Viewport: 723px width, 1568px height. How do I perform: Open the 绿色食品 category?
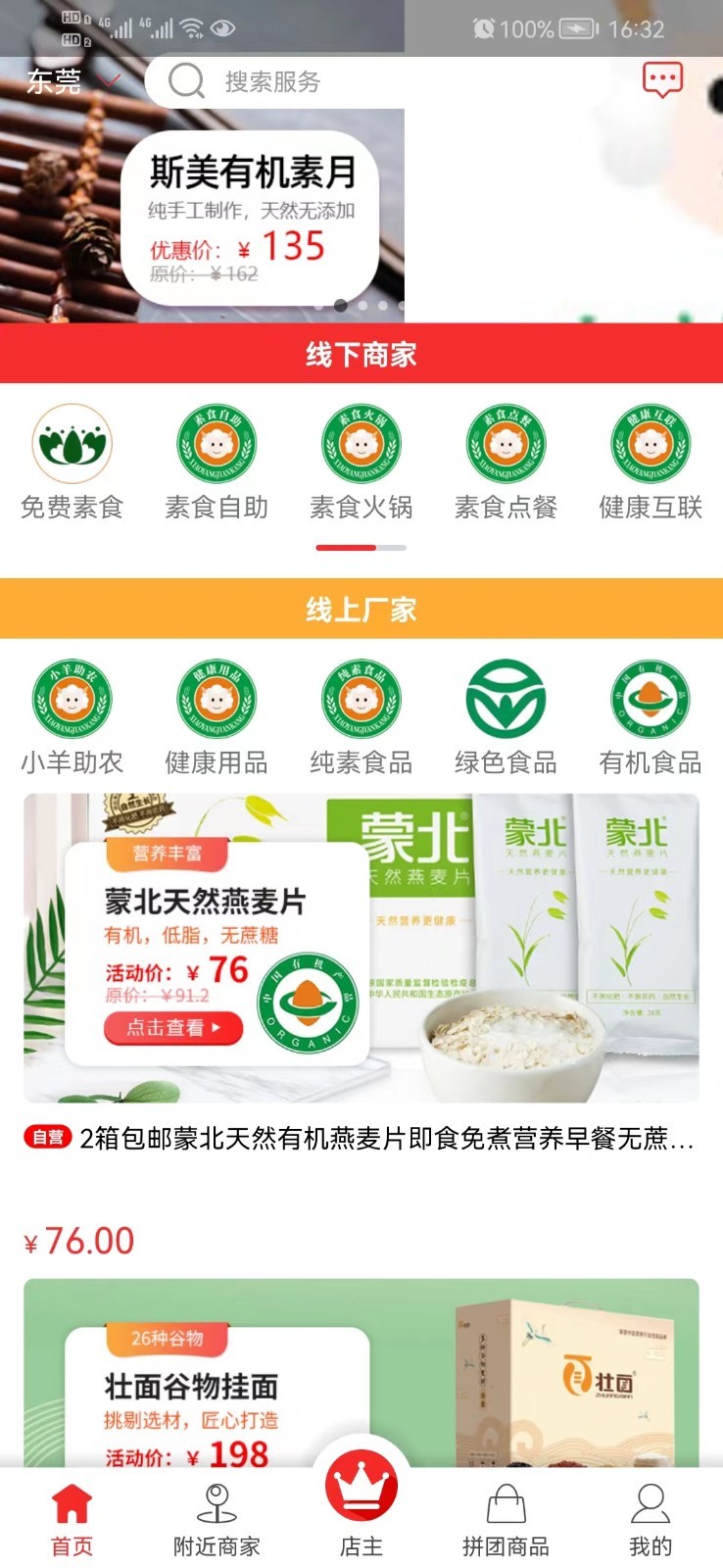click(506, 717)
